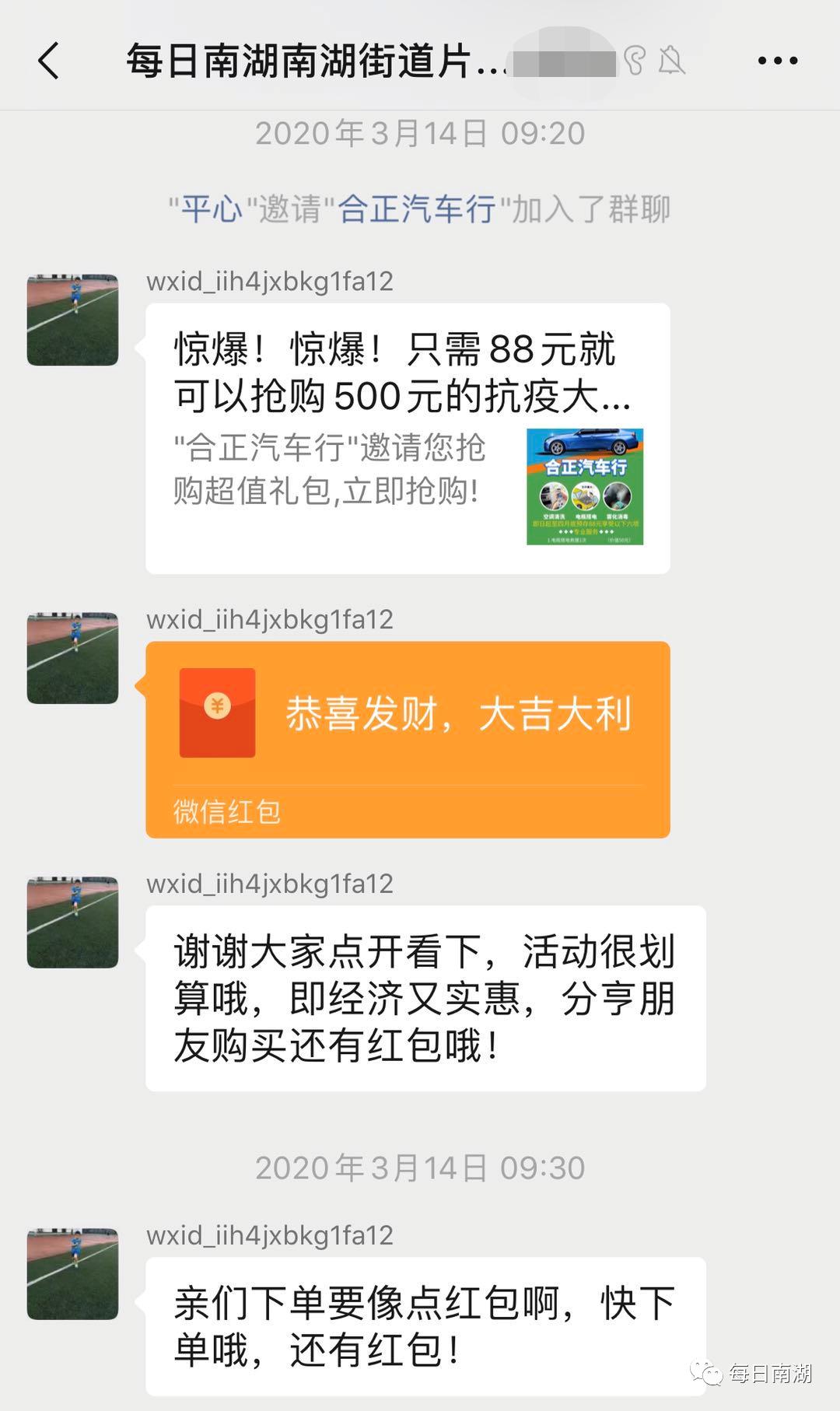Go back from the group chat
The image size is (840, 1411).
click(48, 61)
